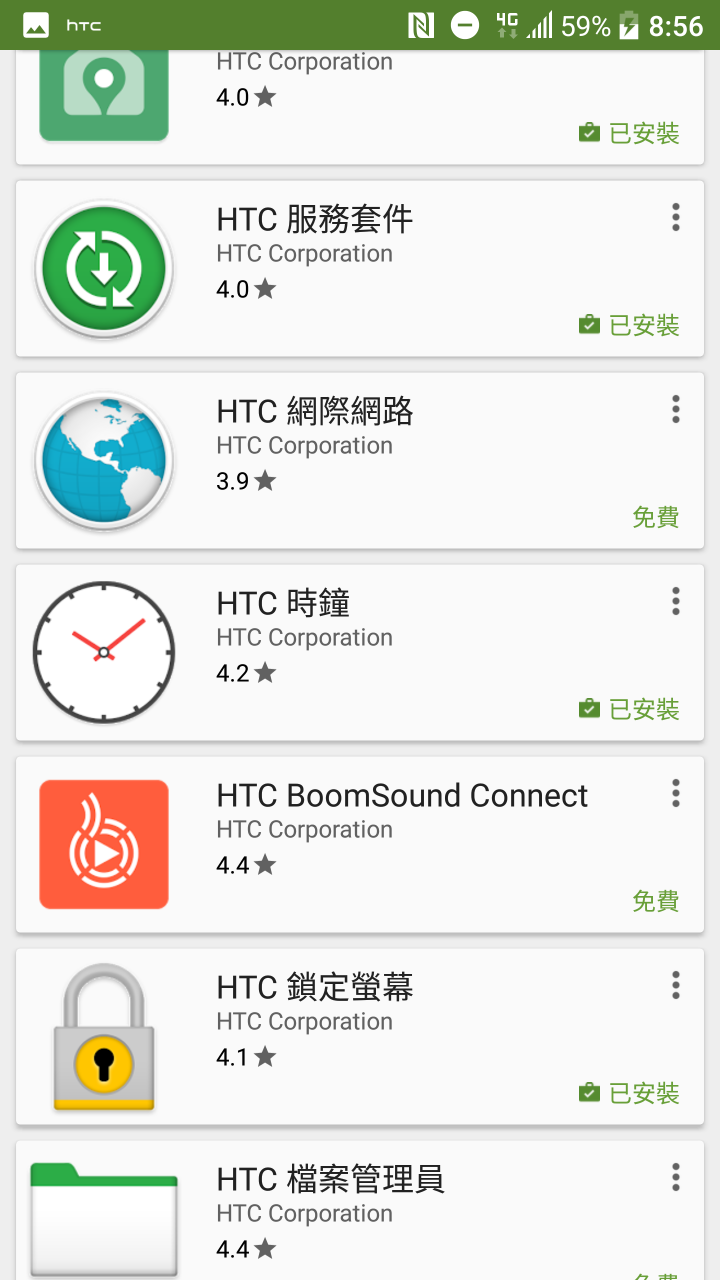The image size is (720, 1280).
Task: Open overflow menu for HTC 時鐘
Action: tap(676, 601)
